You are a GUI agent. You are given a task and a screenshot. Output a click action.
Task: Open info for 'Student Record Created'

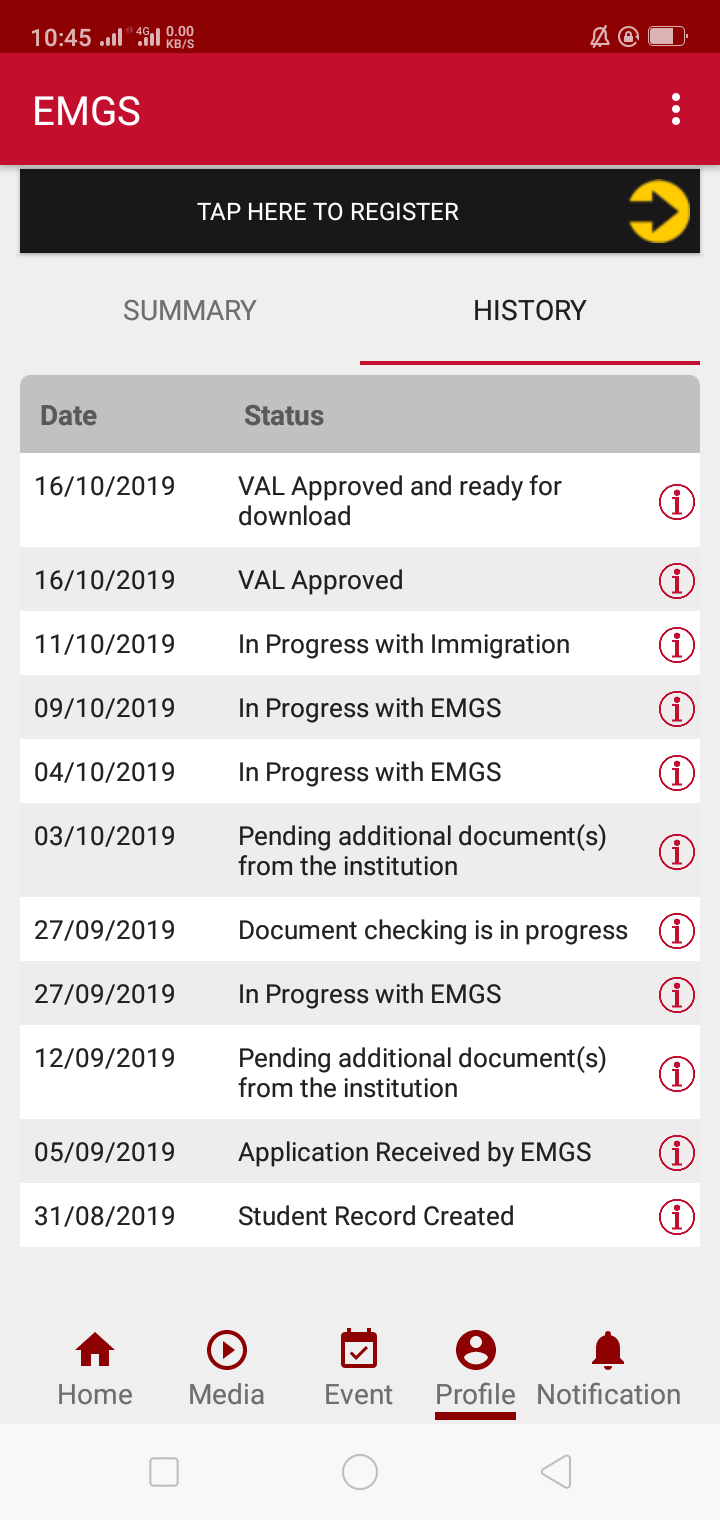coord(677,1217)
